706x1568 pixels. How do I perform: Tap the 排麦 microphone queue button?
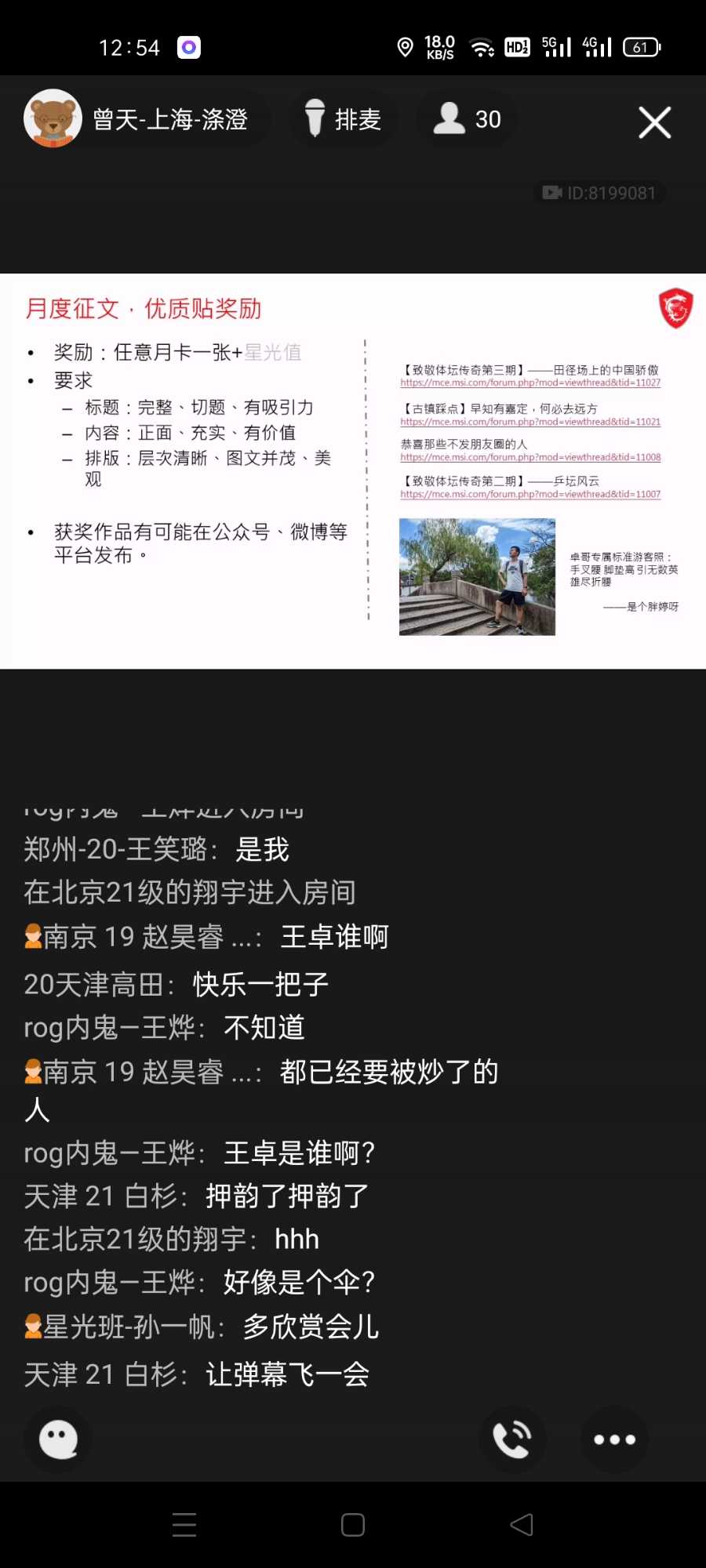[x=344, y=119]
